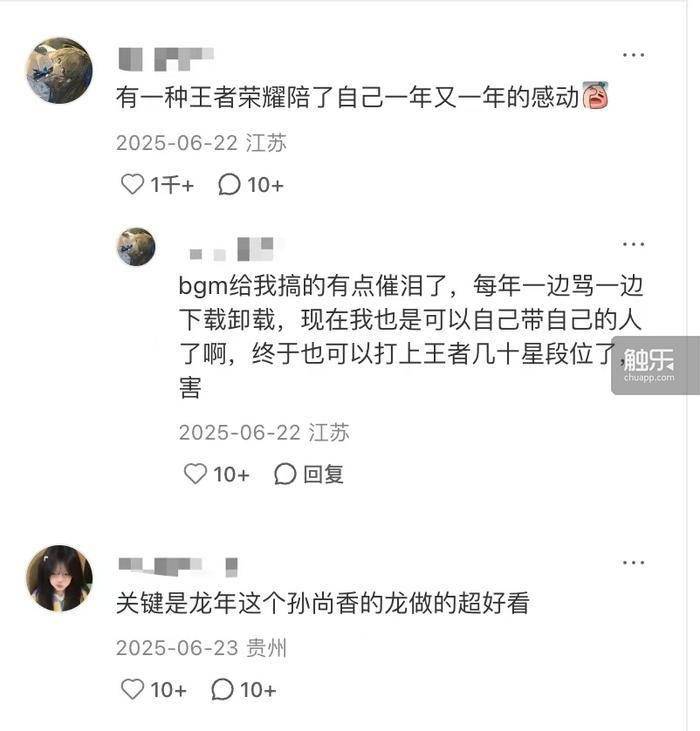Screen dimensions: 700x731
Task: Show more options for the 孙尚香 comment
Action: 634,563
